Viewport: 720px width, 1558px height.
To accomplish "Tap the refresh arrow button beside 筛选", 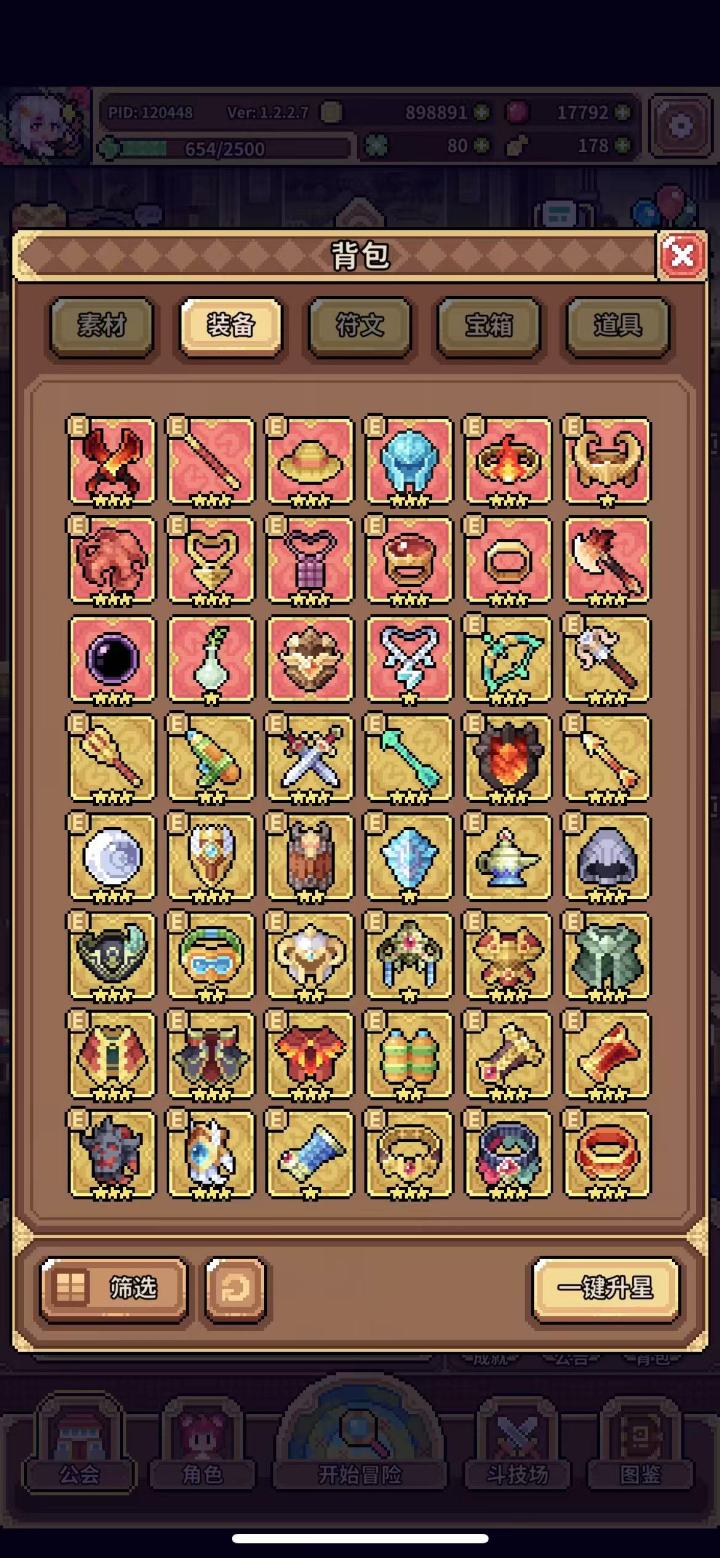I will click(236, 1288).
